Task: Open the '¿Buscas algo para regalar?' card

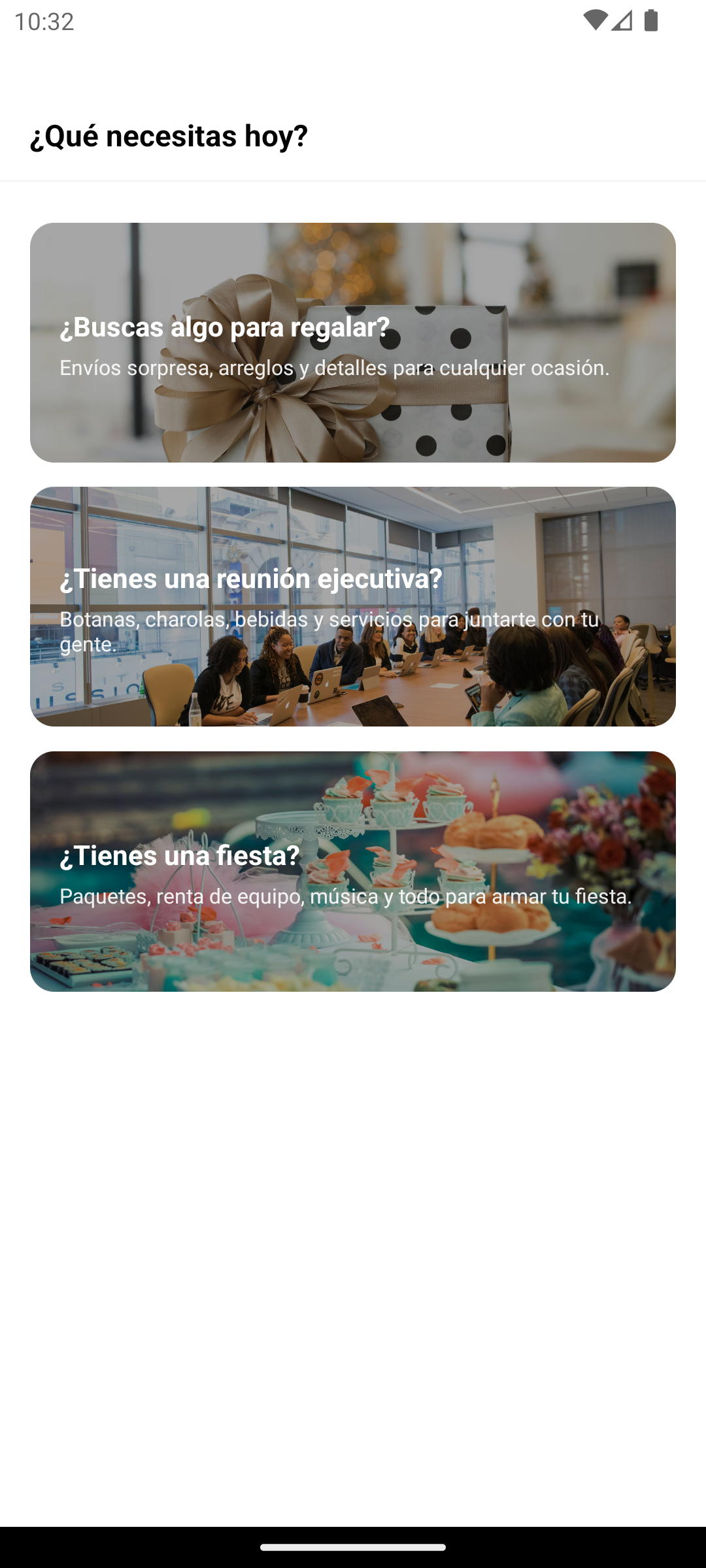Action: [353, 342]
